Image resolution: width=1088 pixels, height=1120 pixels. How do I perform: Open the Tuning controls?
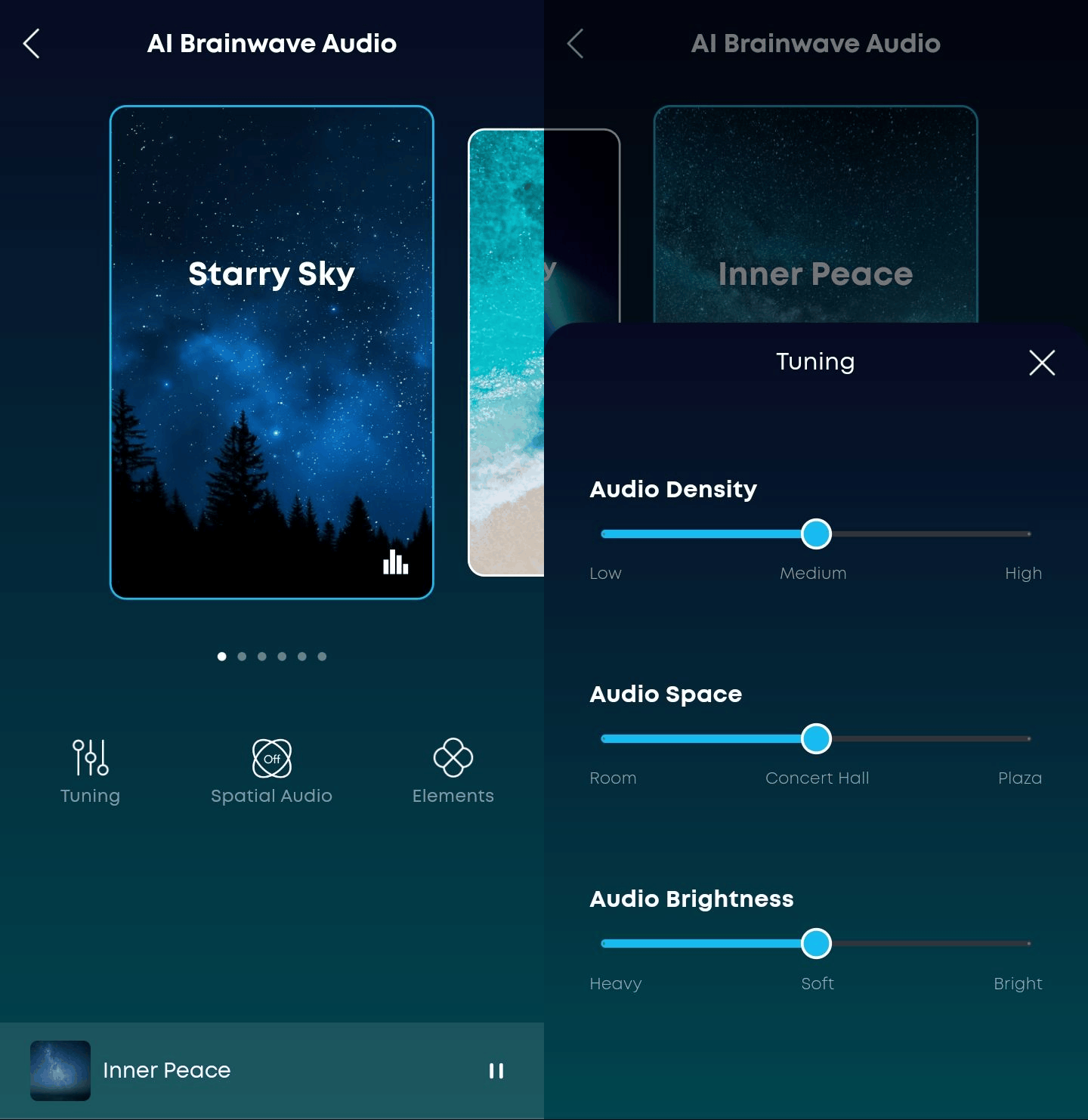pyautogui.click(x=90, y=771)
